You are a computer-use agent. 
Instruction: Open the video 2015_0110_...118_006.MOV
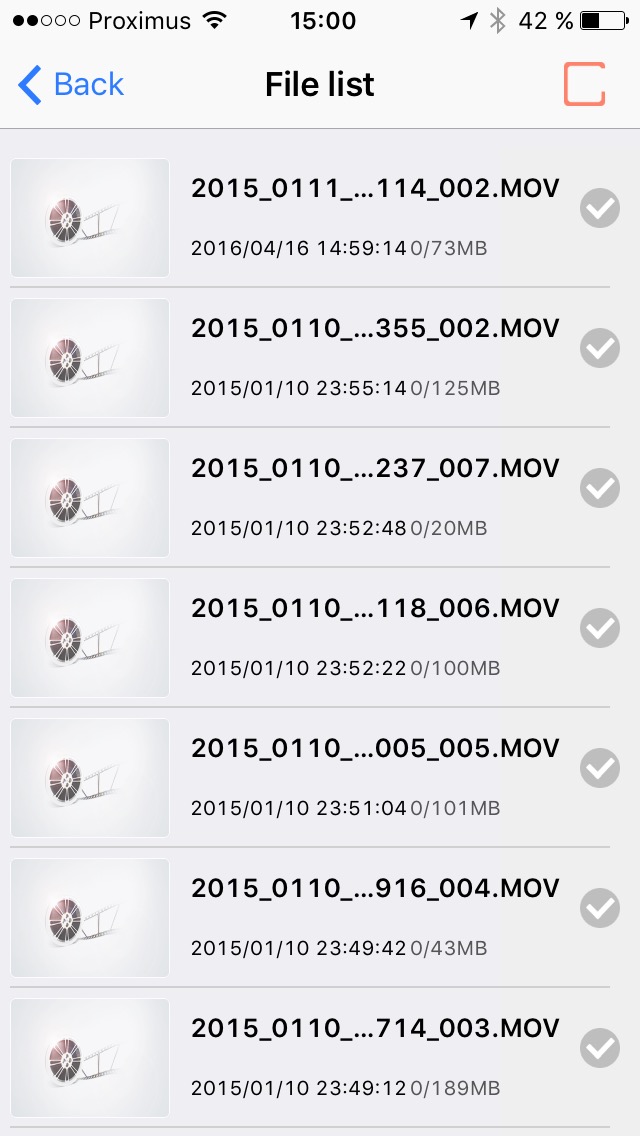pyautogui.click(x=374, y=609)
